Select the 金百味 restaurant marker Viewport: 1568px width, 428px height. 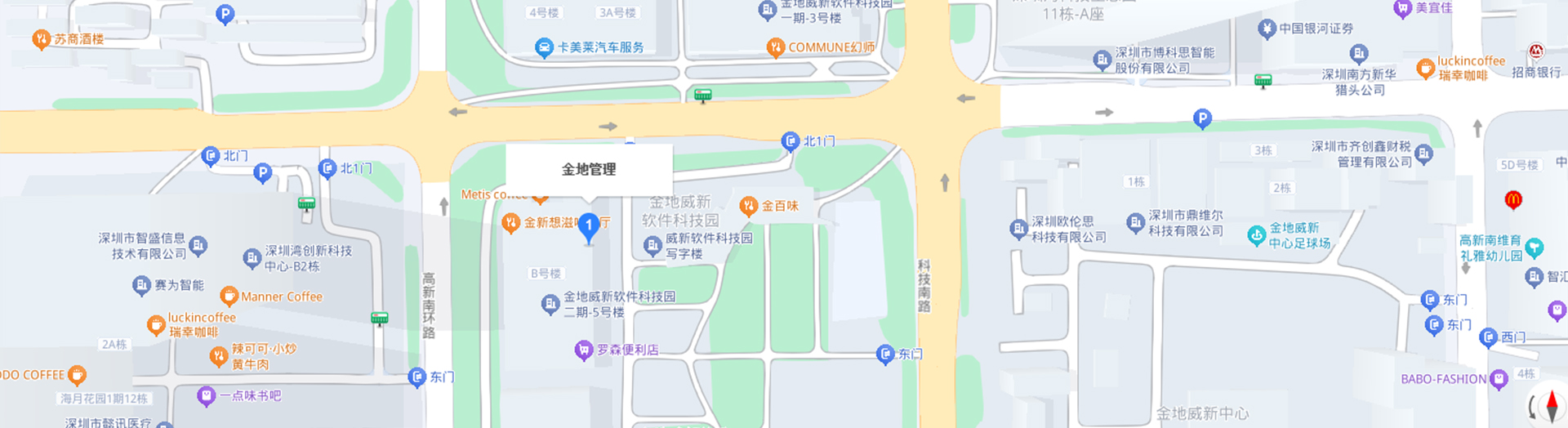(749, 207)
